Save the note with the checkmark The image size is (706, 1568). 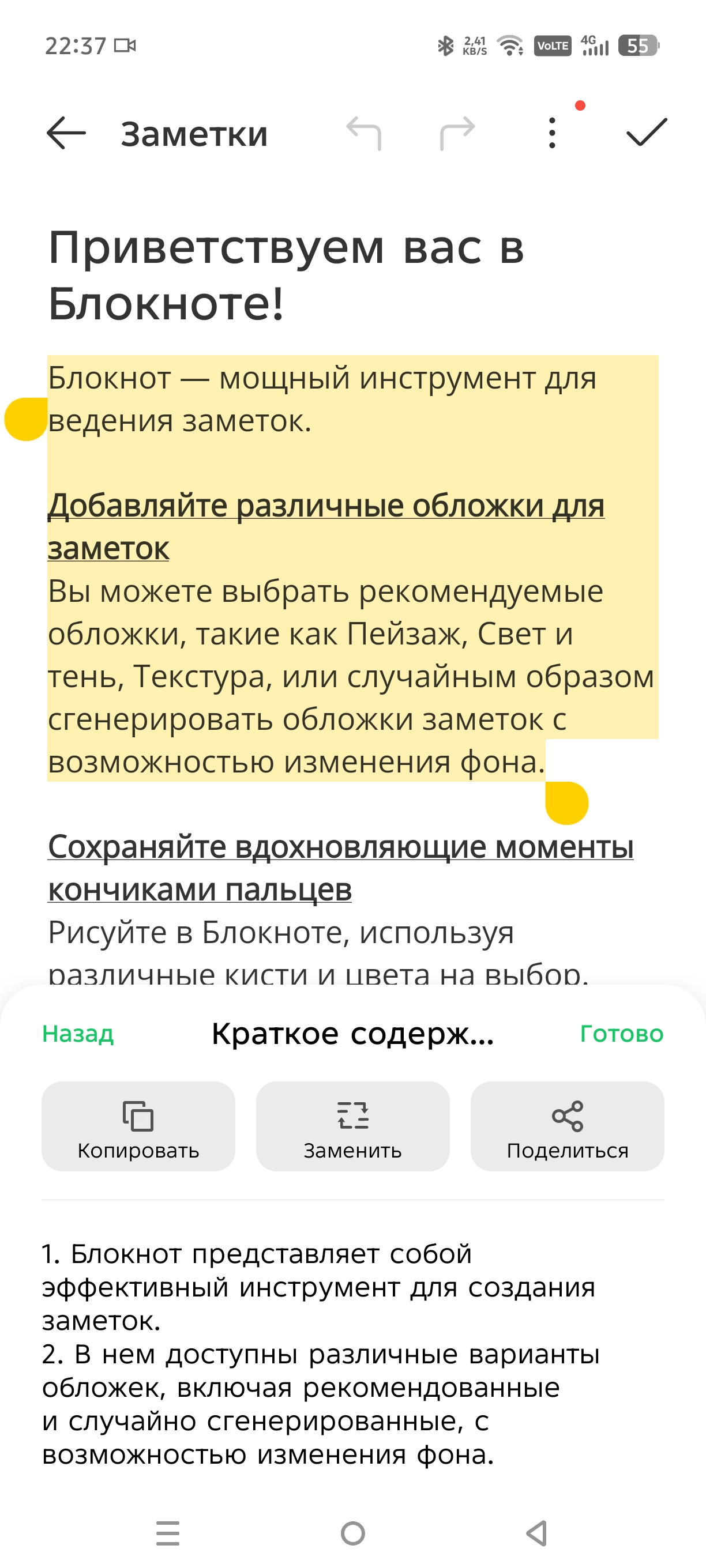(647, 132)
